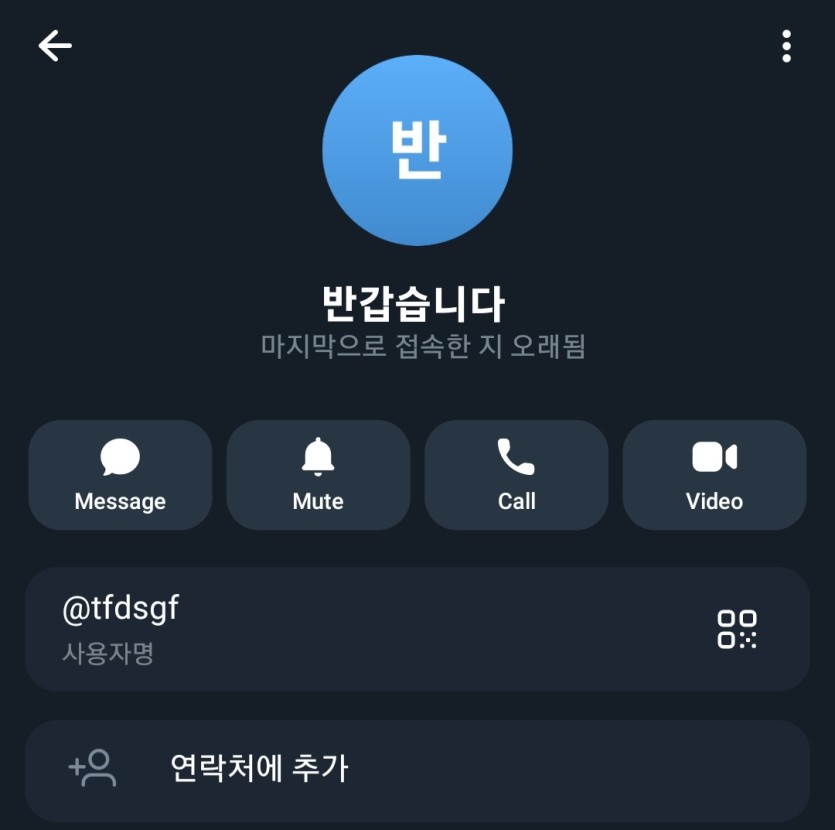Screen dimensions: 835x830
Task: Start a voice Call
Action: [516, 475]
